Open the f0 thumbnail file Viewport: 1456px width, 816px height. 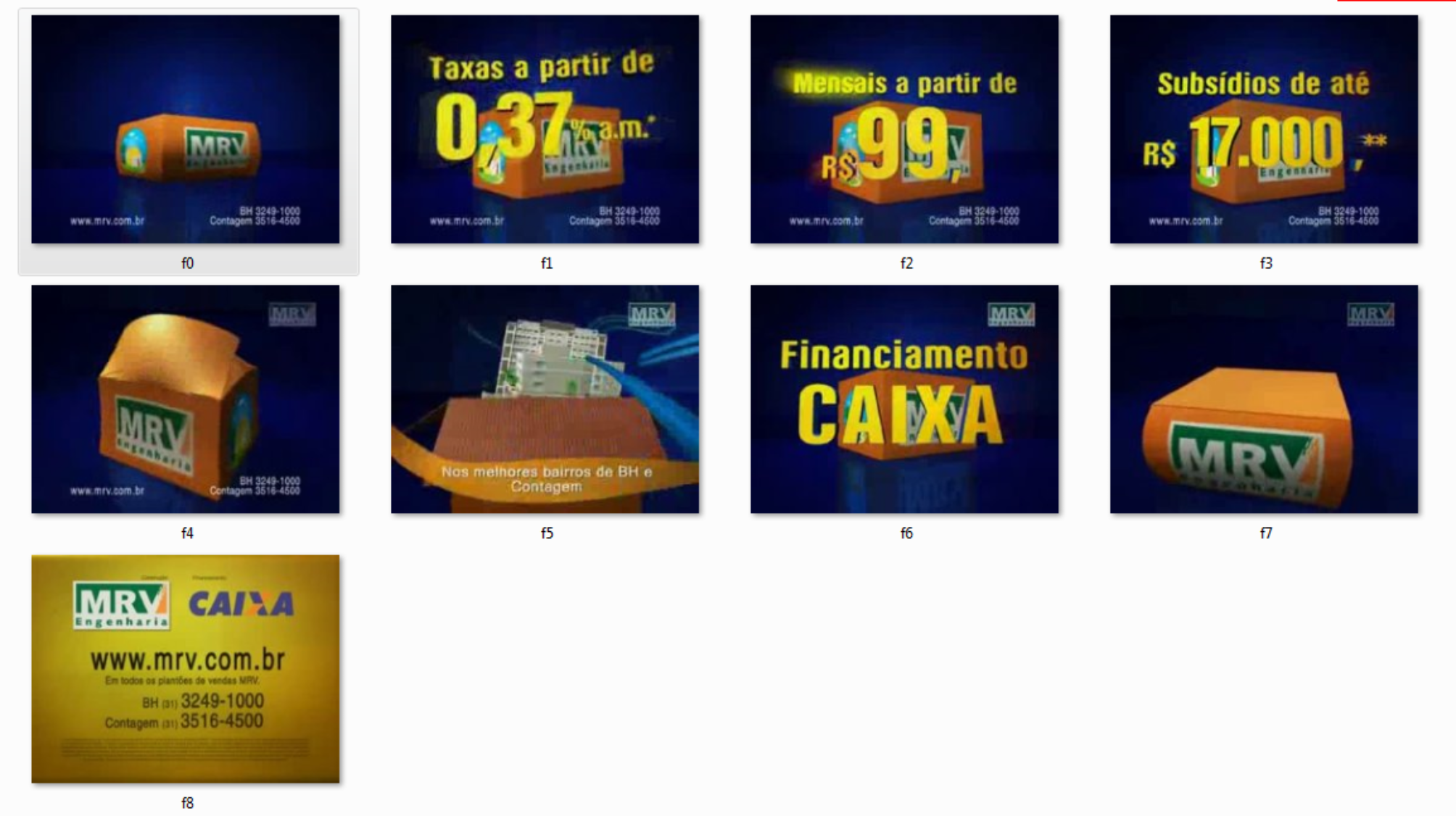pyautogui.click(x=185, y=129)
